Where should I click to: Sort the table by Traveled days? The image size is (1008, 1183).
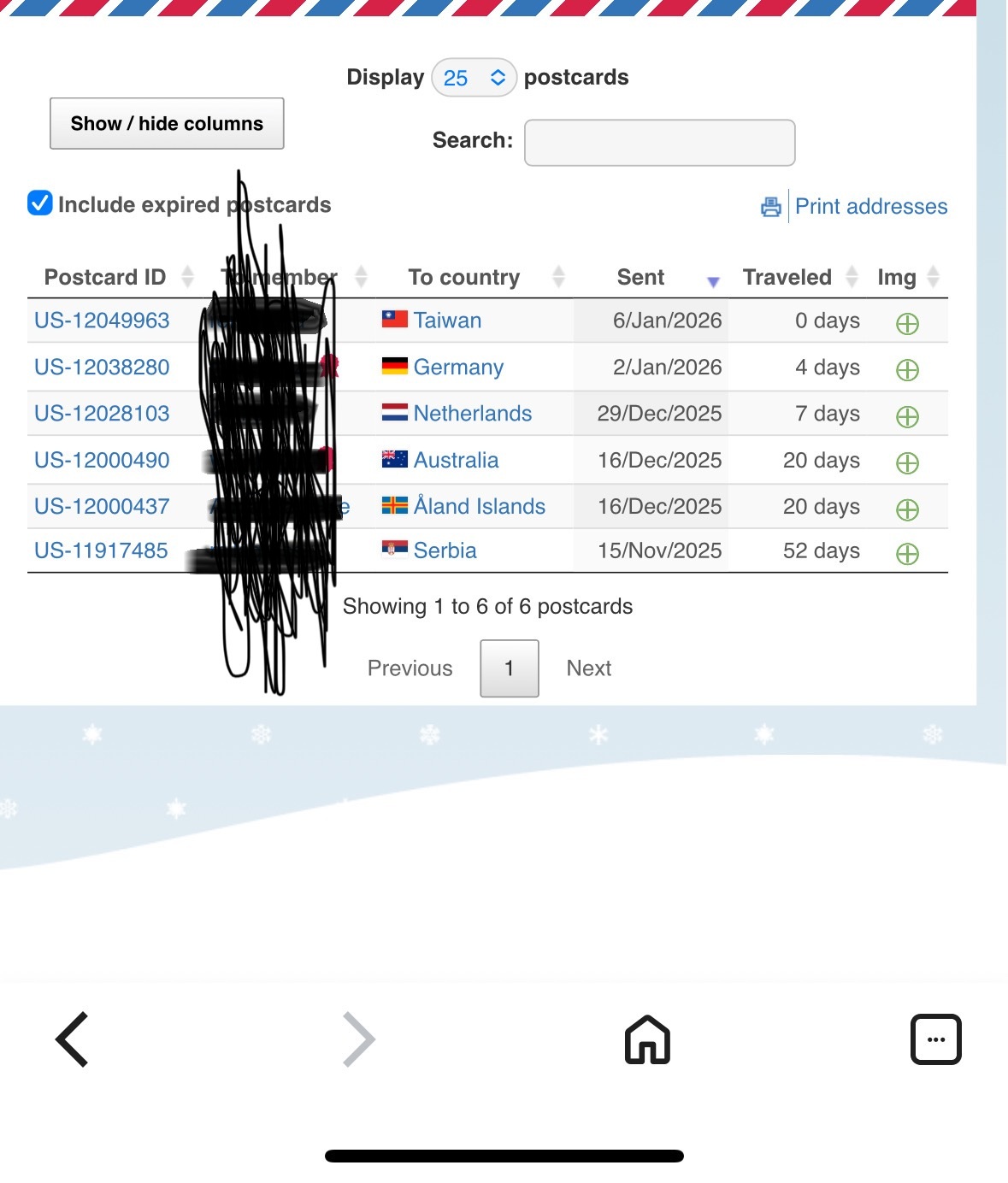click(787, 277)
